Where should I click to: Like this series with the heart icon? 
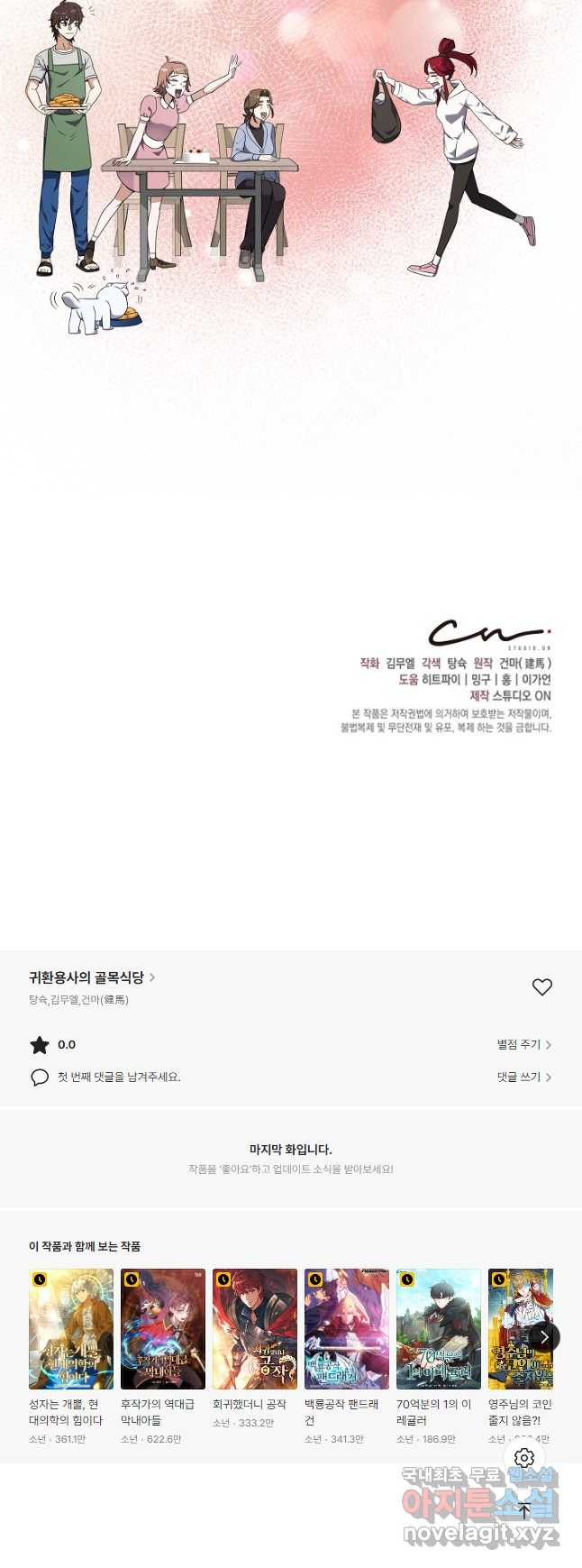[x=541, y=987]
